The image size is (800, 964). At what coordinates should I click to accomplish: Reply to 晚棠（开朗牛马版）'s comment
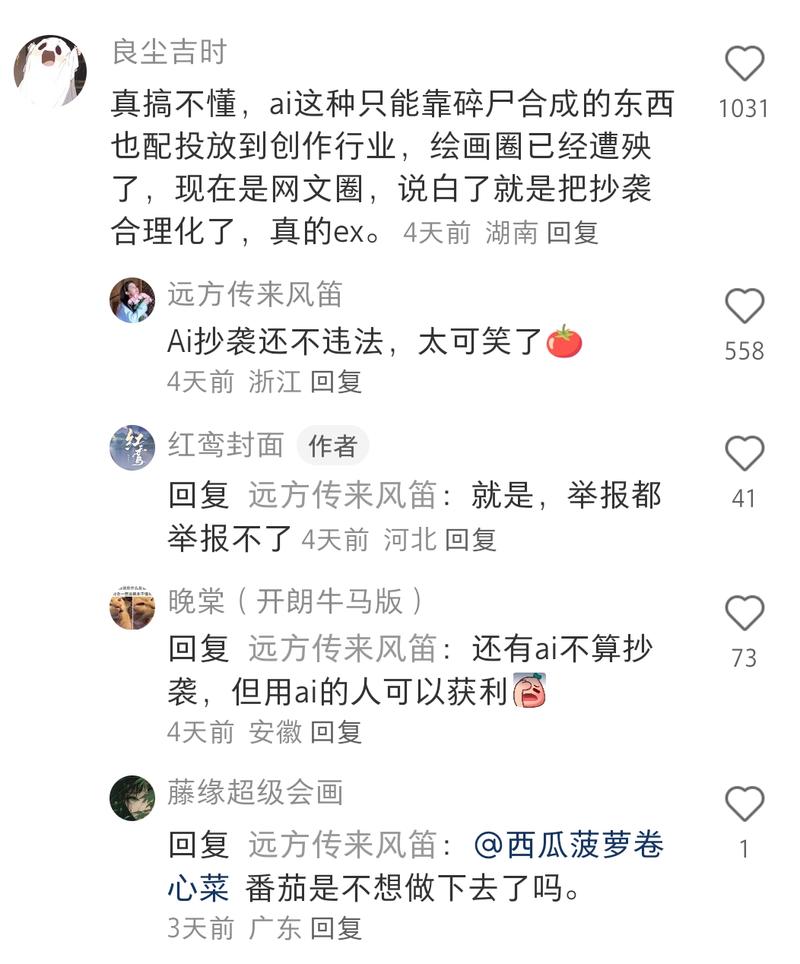point(336,732)
